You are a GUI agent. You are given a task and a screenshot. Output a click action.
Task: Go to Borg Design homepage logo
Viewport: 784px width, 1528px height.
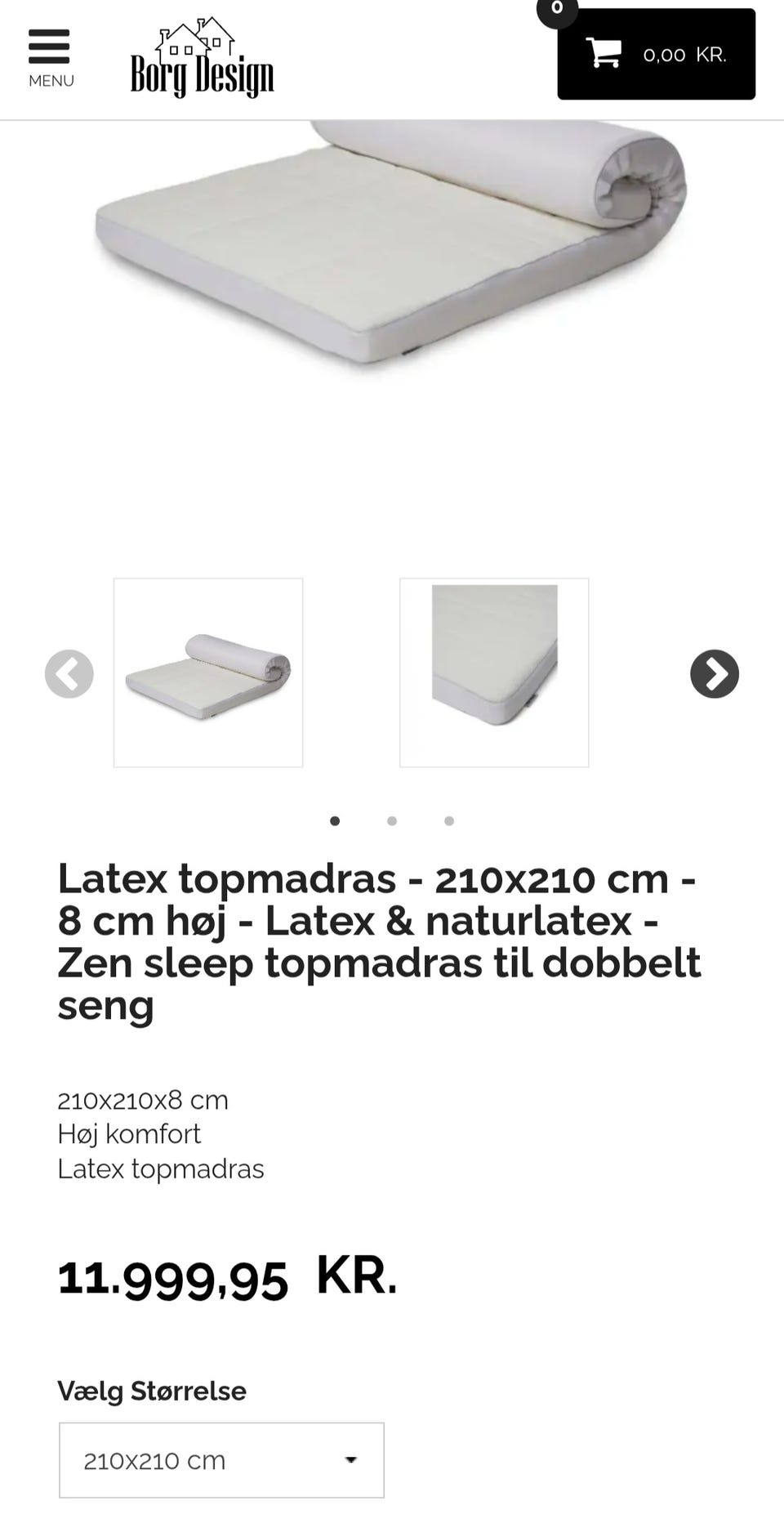click(x=202, y=59)
